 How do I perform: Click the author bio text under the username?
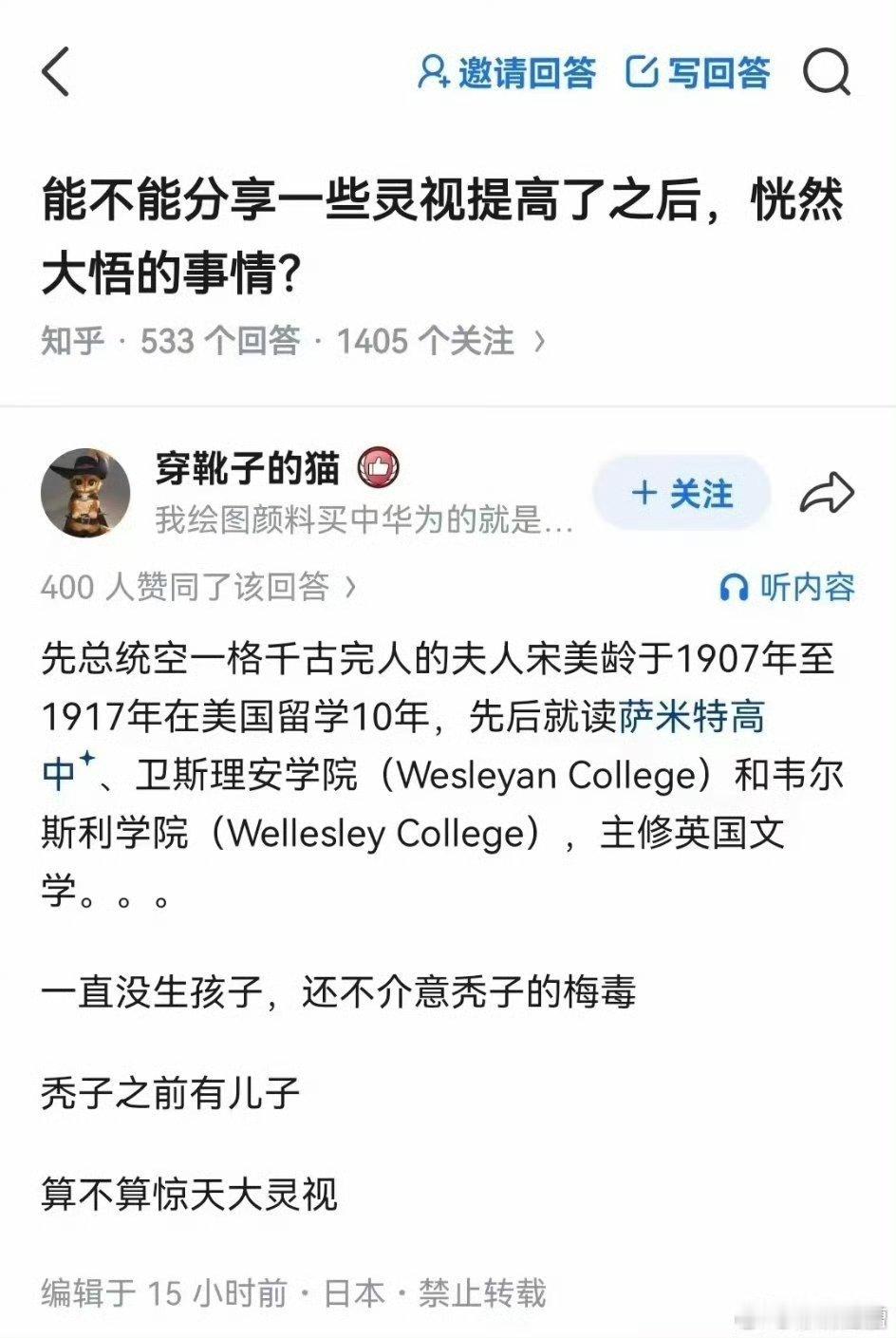(x=361, y=521)
